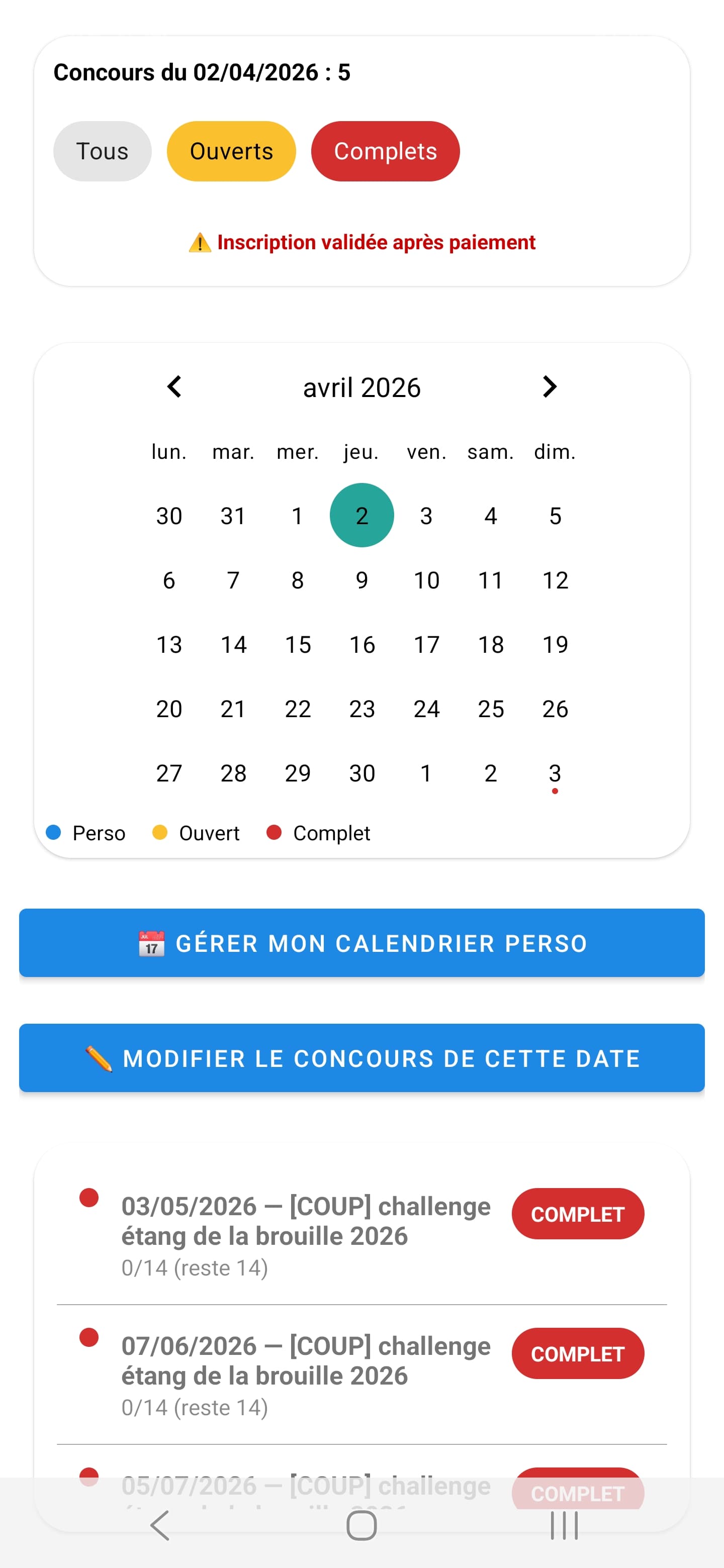Screen dimensions: 724x1568
Task: Filter by Complets contests
Action: pos(385,151)
